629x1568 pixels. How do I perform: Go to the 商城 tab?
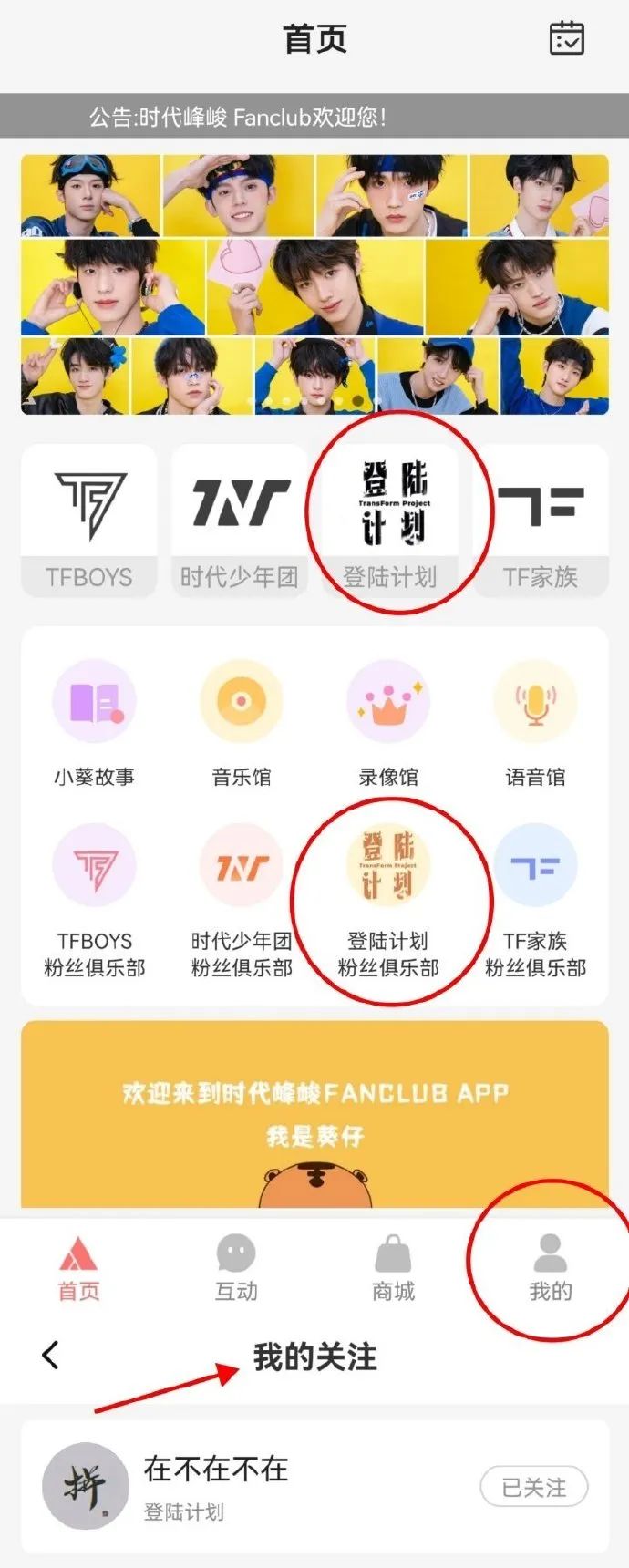point(393,1267)
